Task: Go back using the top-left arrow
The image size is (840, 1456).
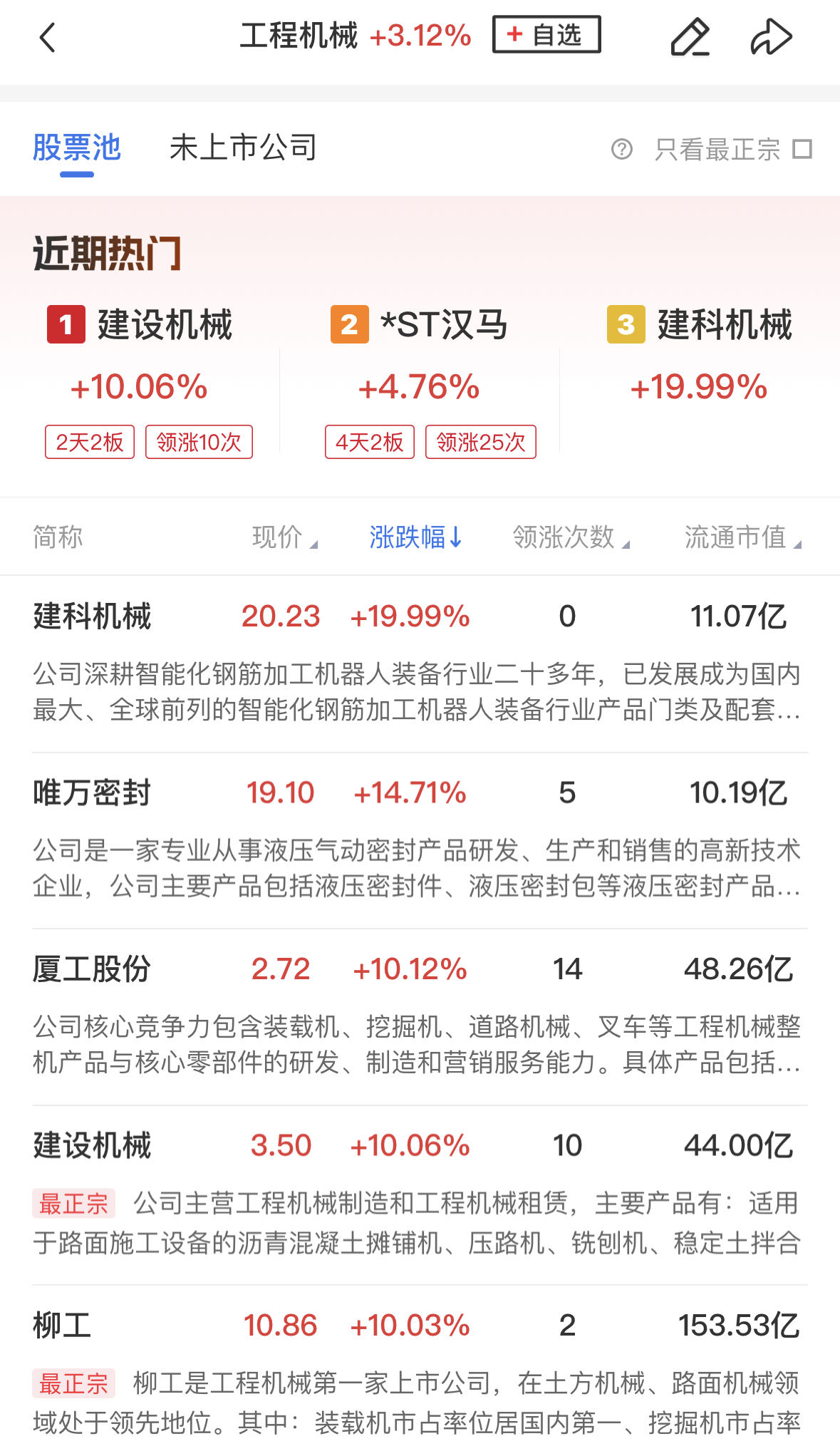Action: (x=47, y=37)
